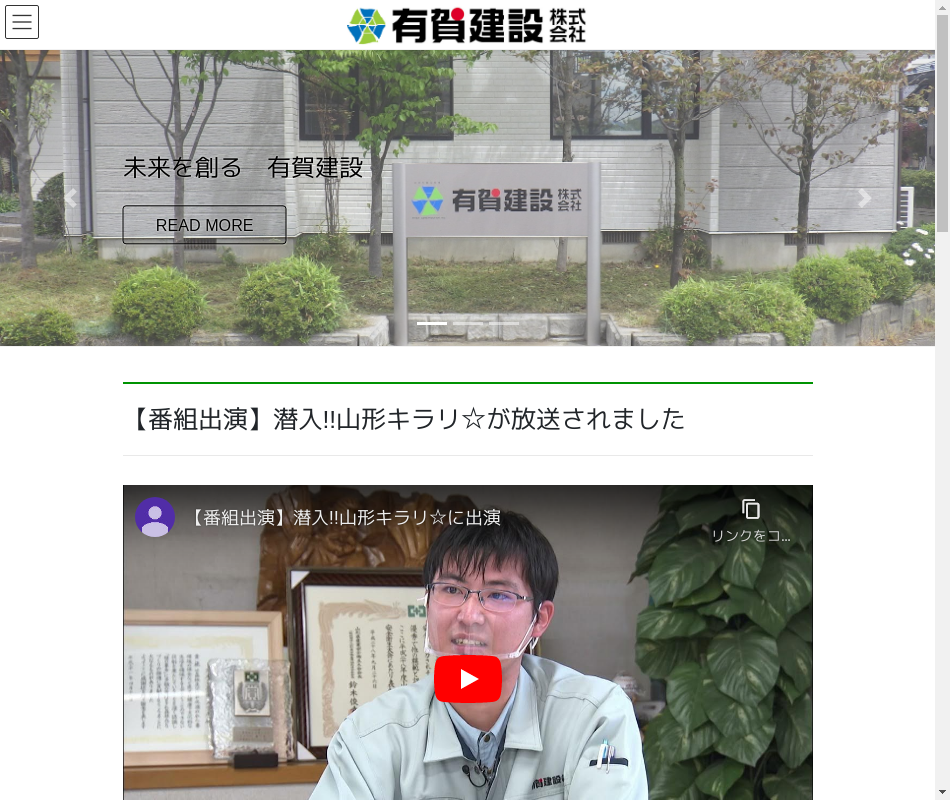
Task: Tap the READ MORE button
Action: coord(204,225)
